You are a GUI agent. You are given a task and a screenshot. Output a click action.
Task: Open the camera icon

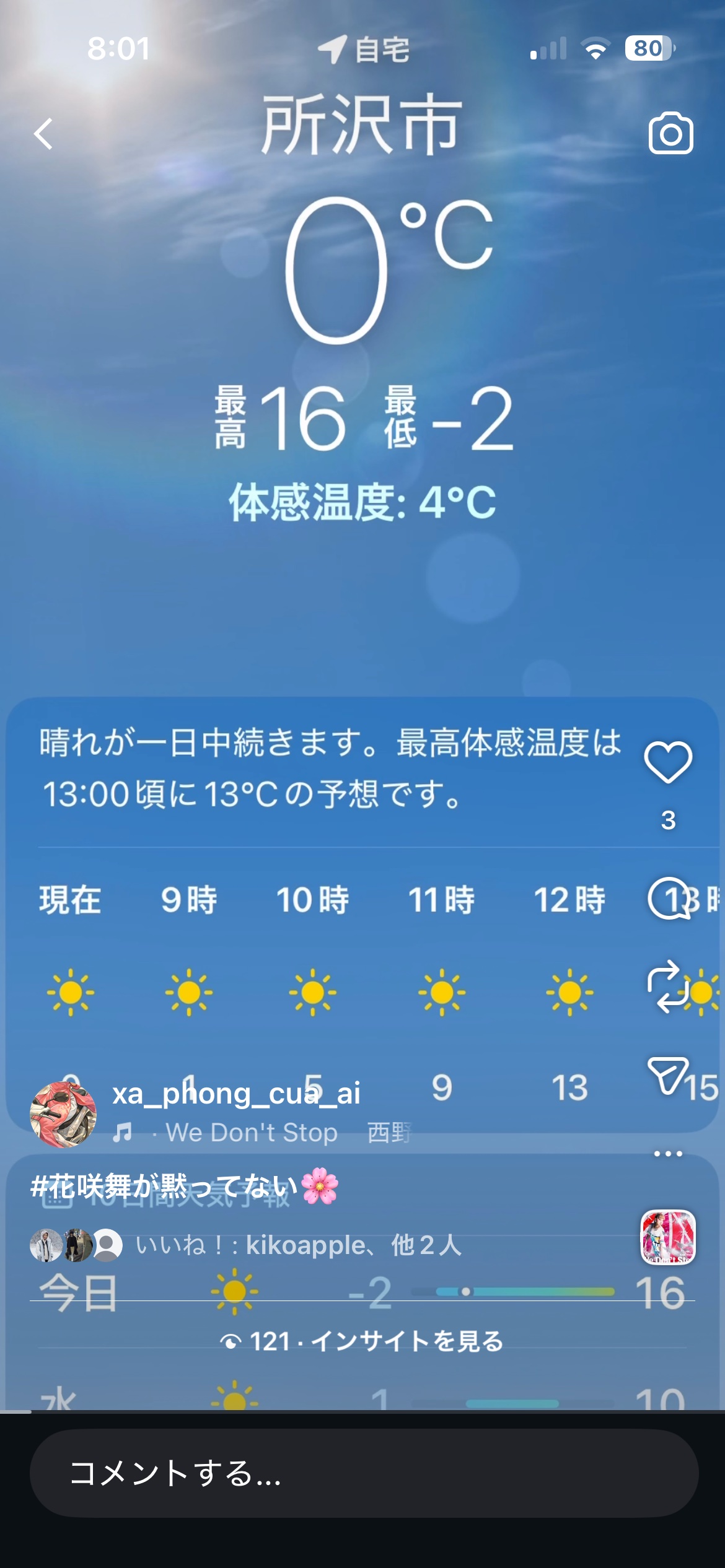(x=670, y=133)
